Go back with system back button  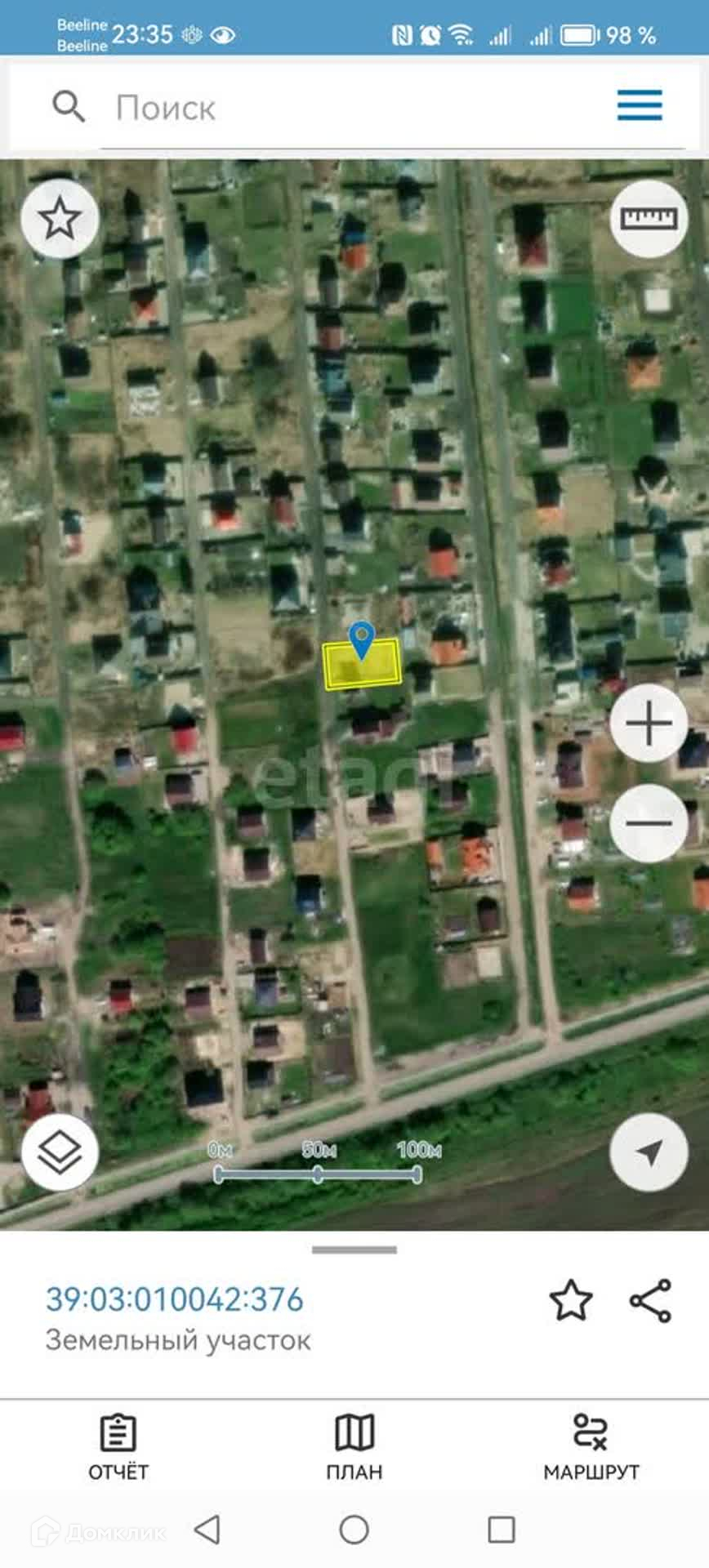[207, 1530]
